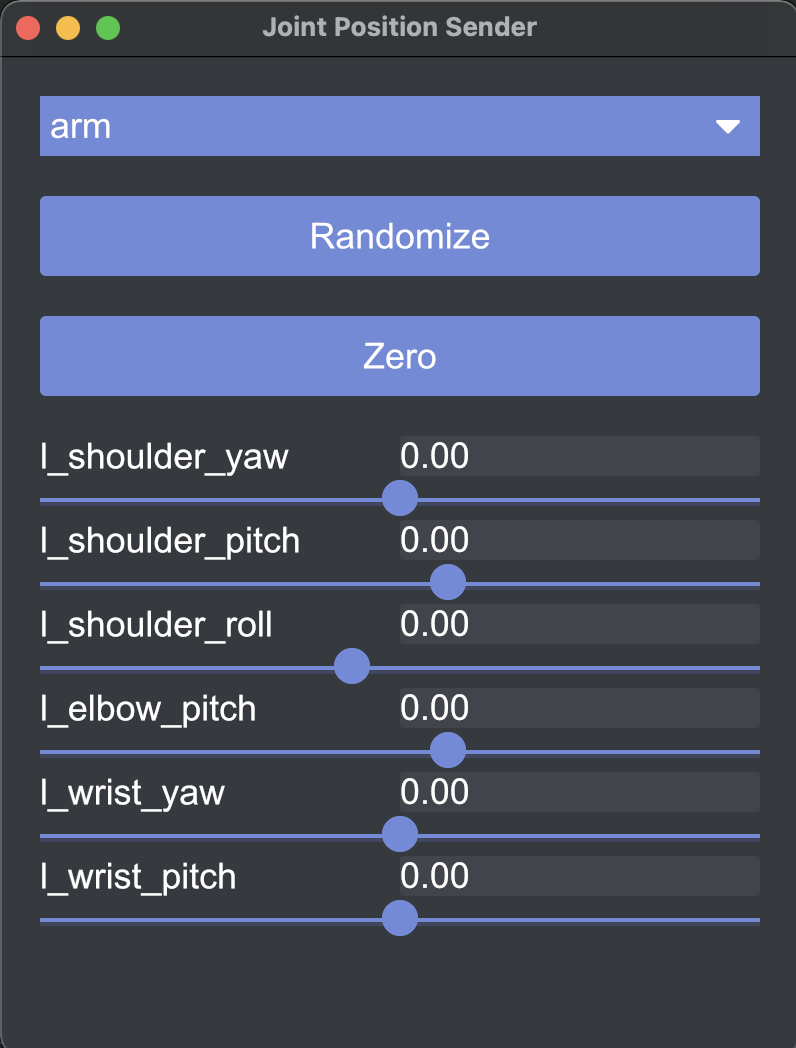Select the l_elbow_pitch value field
The width and height of the screenshot is (796, 1048).
pos(579,708)
